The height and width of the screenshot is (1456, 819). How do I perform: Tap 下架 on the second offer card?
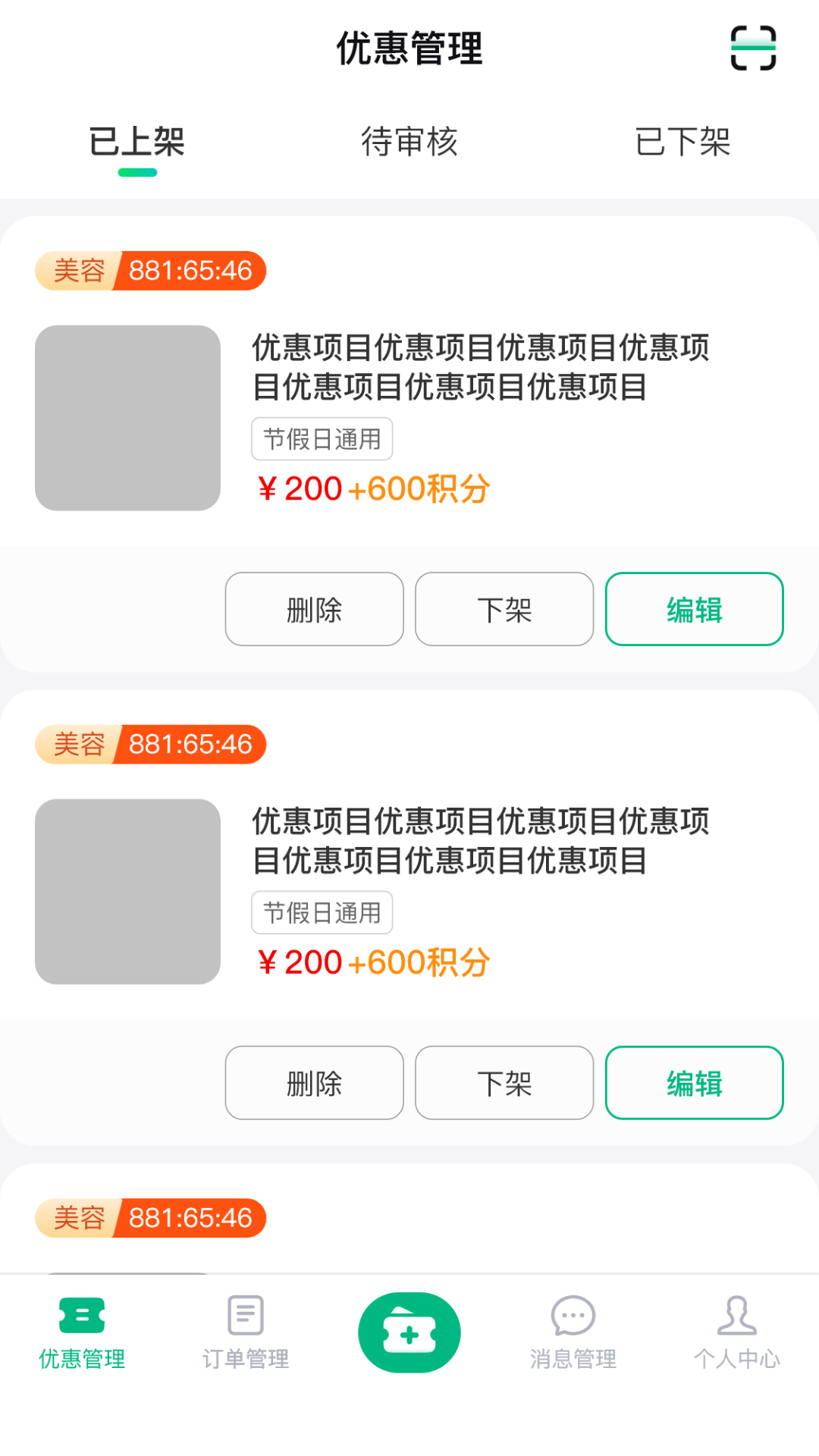[504, 1083]
